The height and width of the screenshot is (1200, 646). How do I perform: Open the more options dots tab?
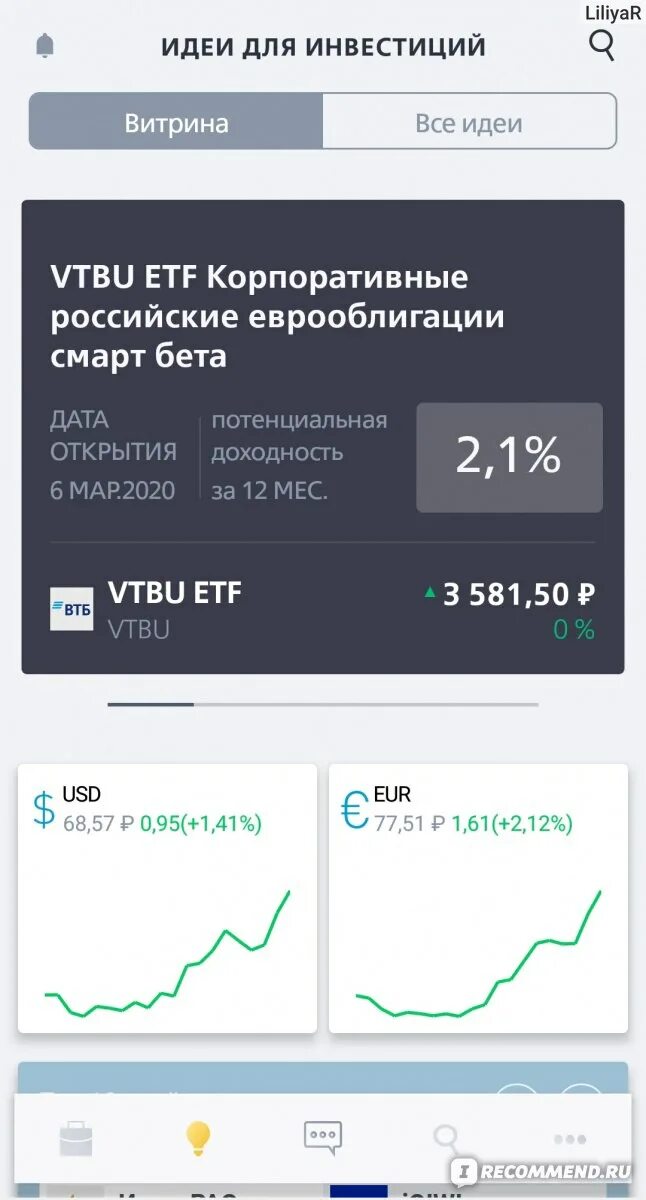click(x=570, y=1138)
